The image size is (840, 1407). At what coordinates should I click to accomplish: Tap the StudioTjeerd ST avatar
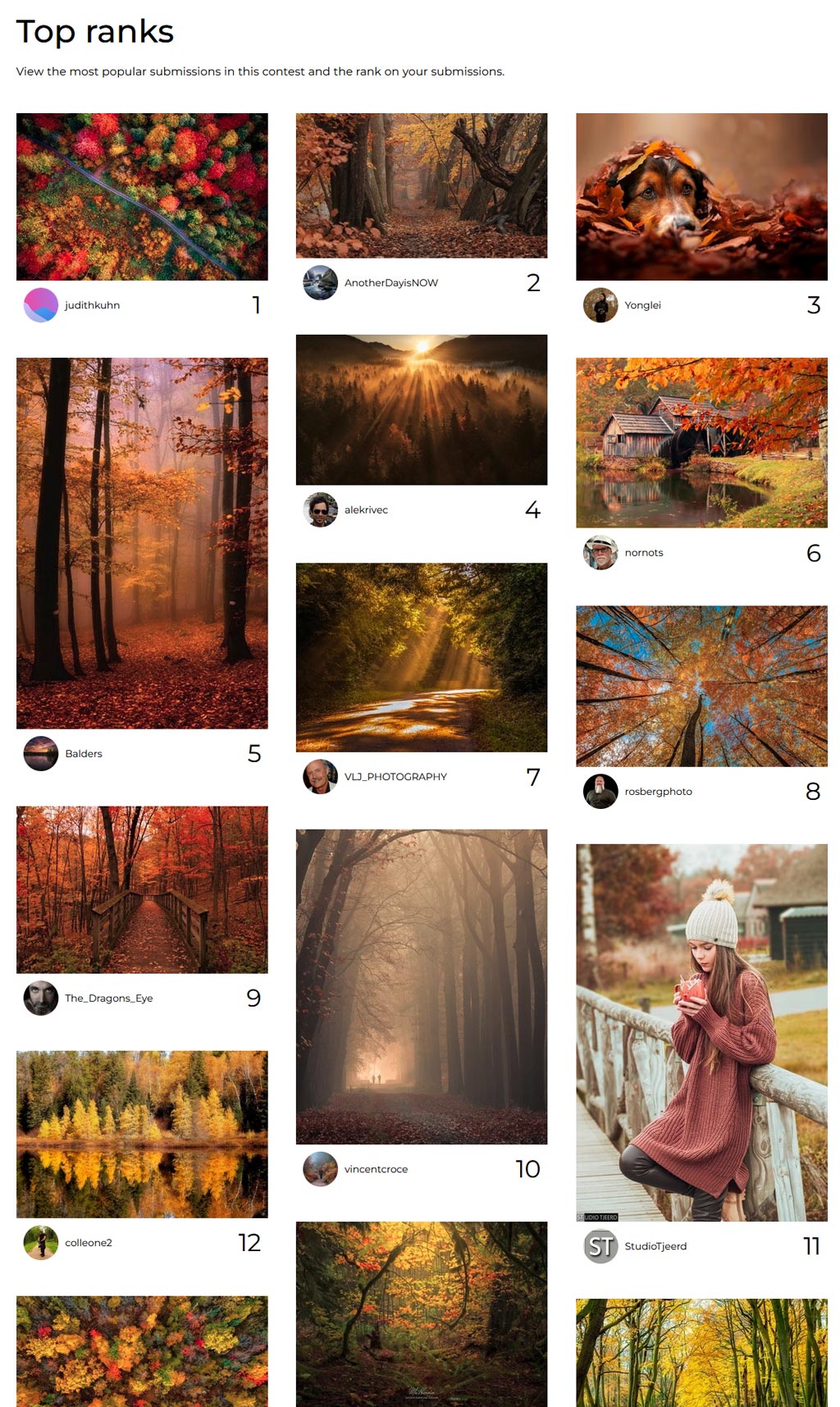[600, 1246]
